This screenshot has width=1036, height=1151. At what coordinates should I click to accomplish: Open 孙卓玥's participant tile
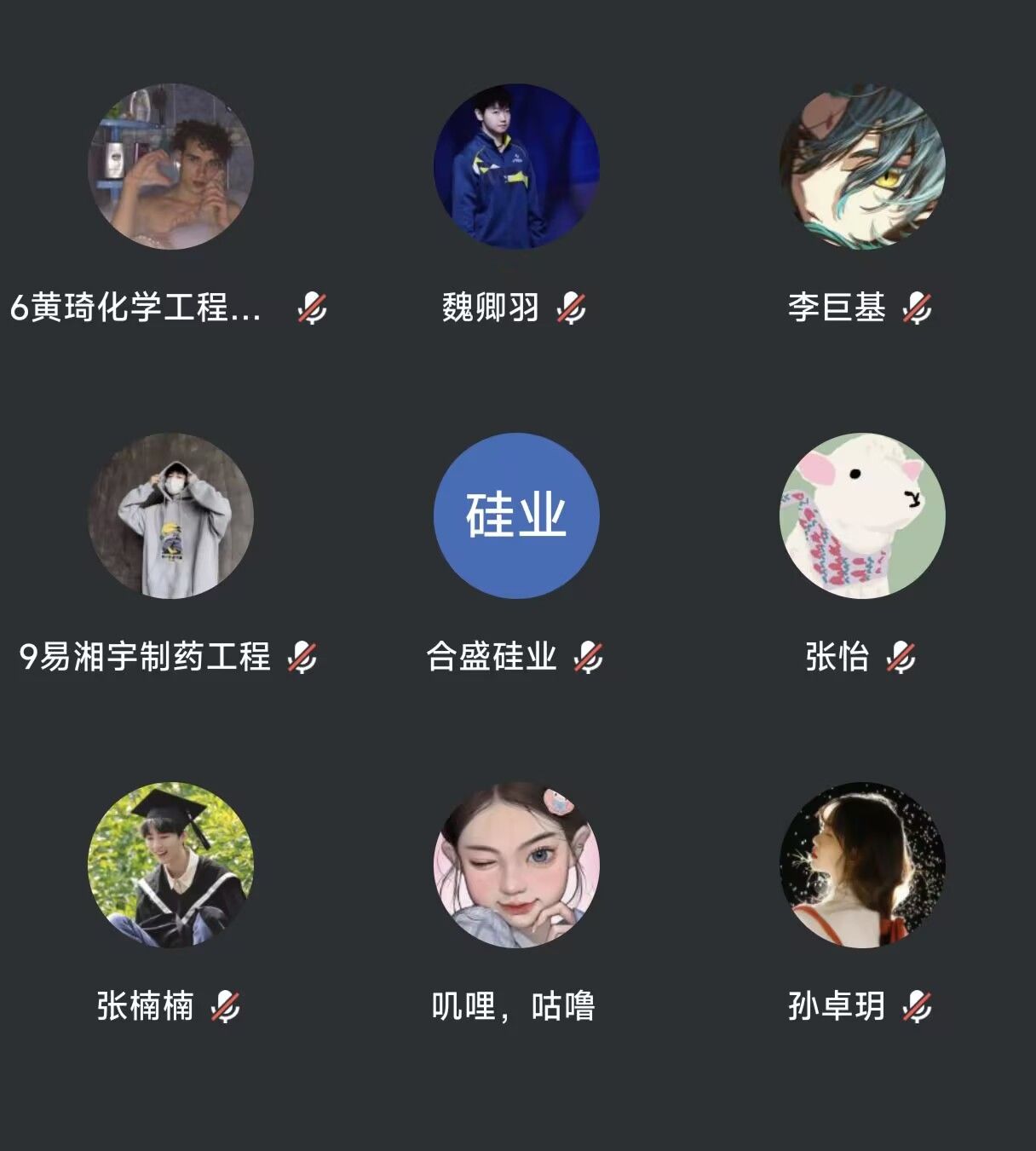tap(862, 866)
